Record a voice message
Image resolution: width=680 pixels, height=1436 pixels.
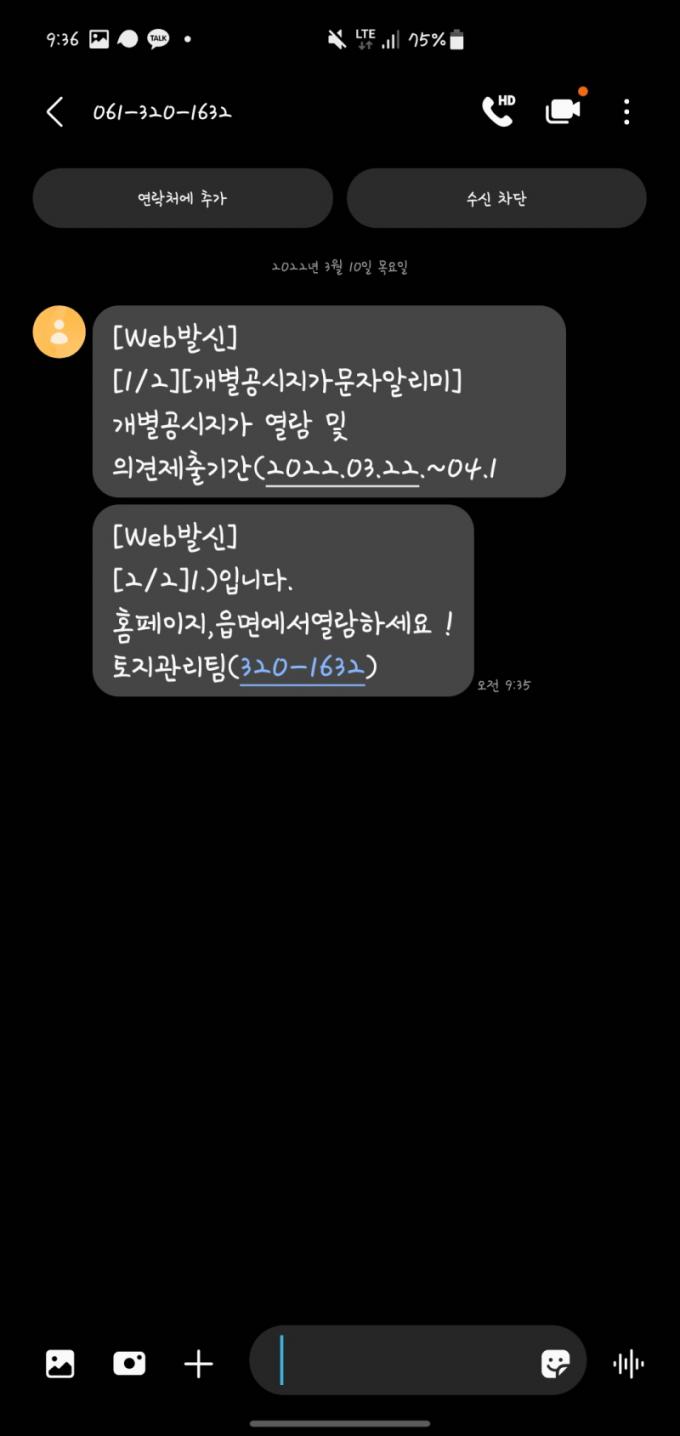click(628, 1363)
